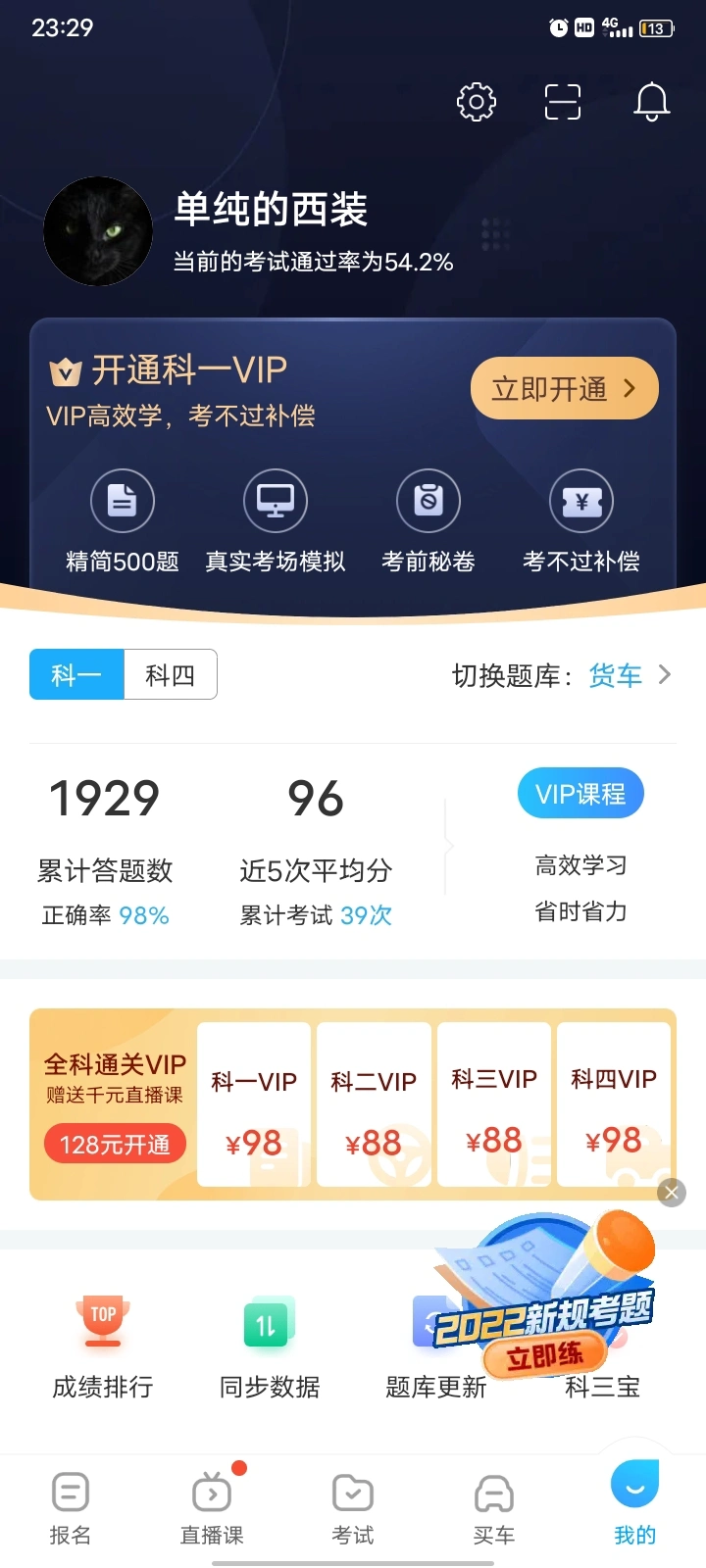
Task: Open the VIP课程 button
Action: 580,794
